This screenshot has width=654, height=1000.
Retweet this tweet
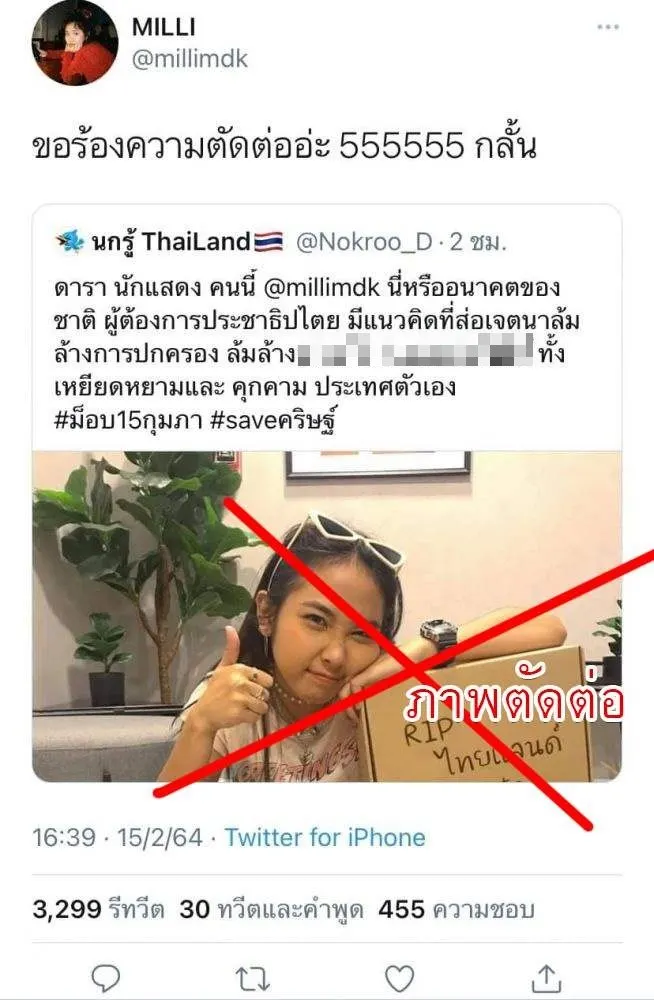[x=253, y=977]
